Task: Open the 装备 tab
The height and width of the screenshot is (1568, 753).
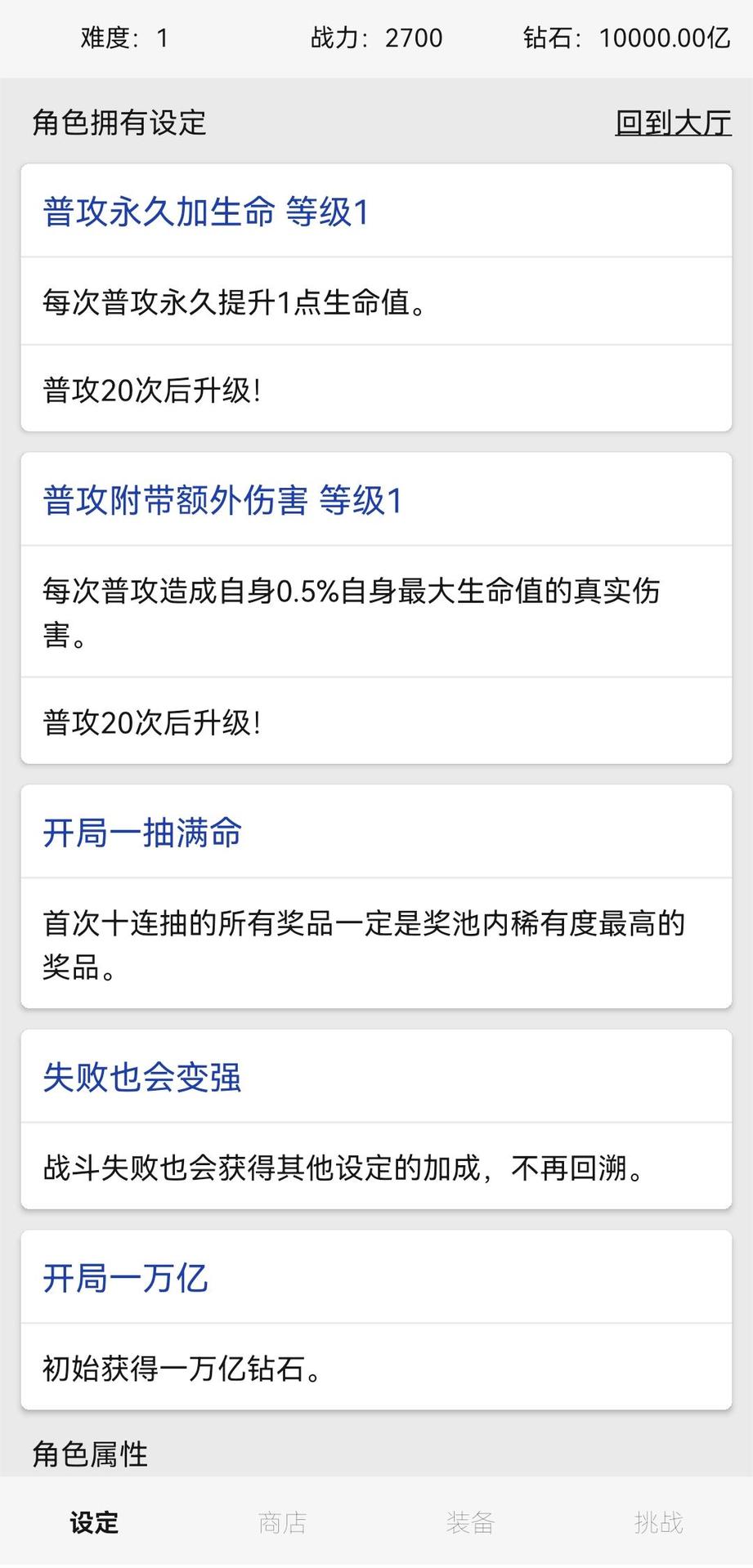Action: pyautogui.click(x=470, y=1522)
